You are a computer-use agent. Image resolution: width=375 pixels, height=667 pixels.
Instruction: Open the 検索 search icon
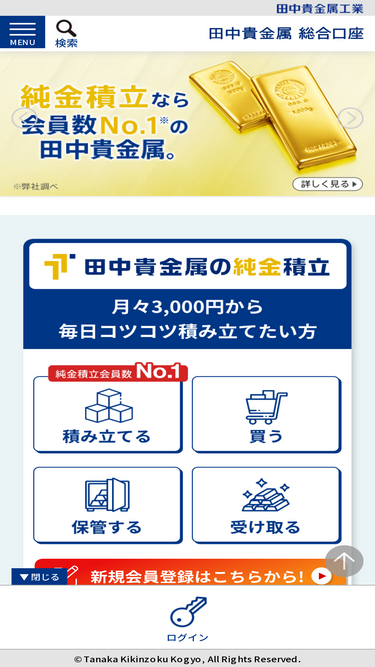tap(66, 34)
